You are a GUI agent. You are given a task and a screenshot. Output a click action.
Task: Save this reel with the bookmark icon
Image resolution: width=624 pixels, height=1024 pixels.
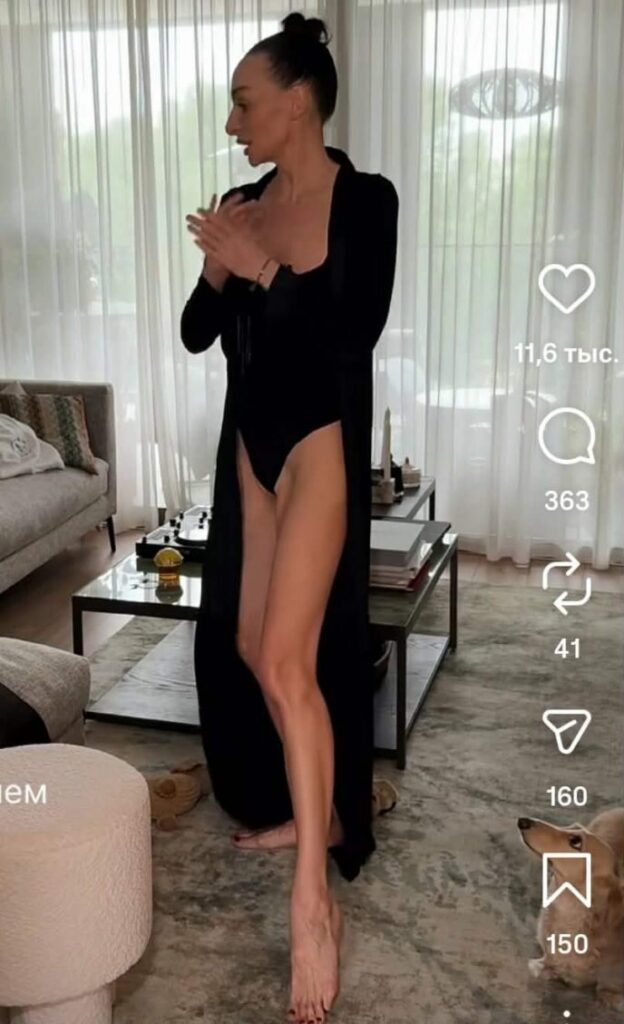[566, 880]
